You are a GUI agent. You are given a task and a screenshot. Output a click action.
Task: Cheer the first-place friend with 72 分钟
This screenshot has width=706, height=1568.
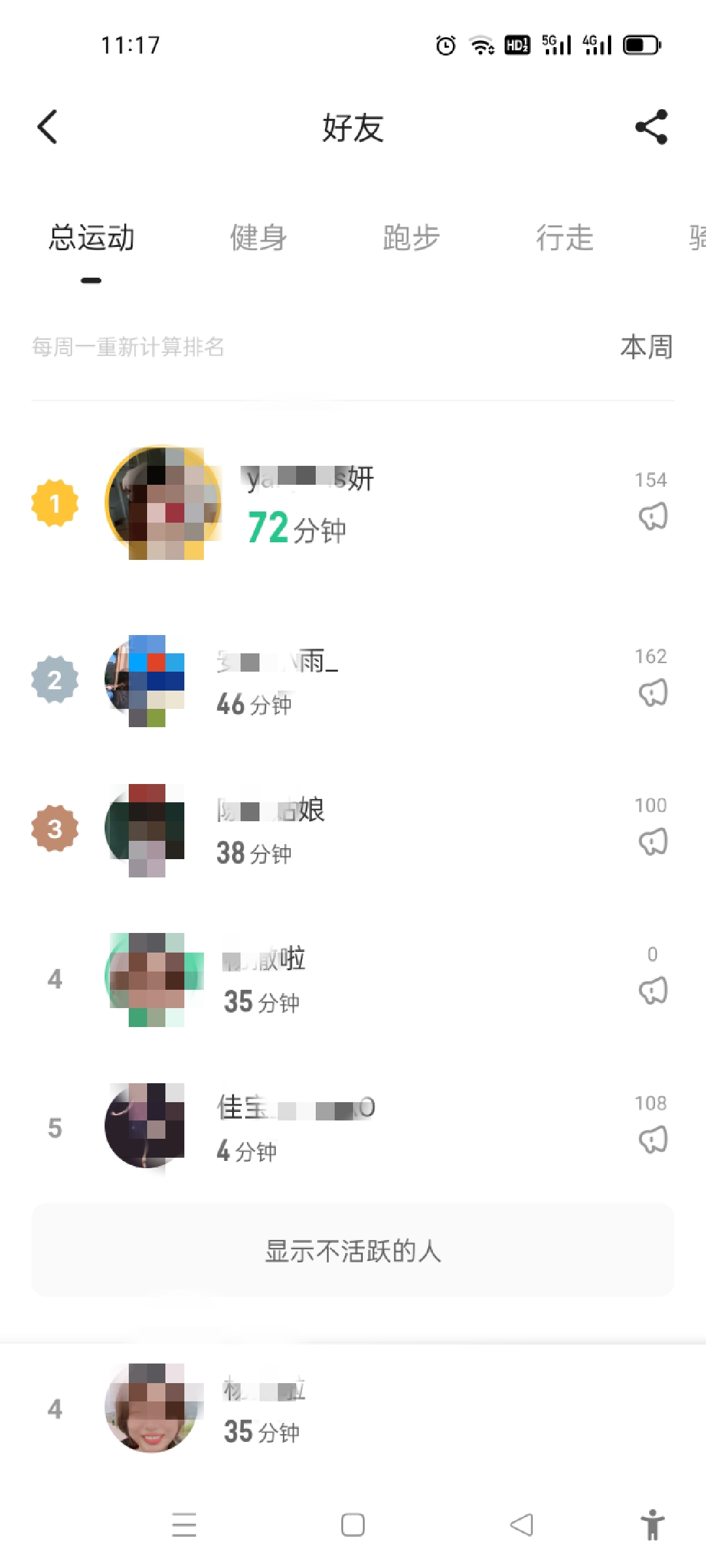click(652, 516)
